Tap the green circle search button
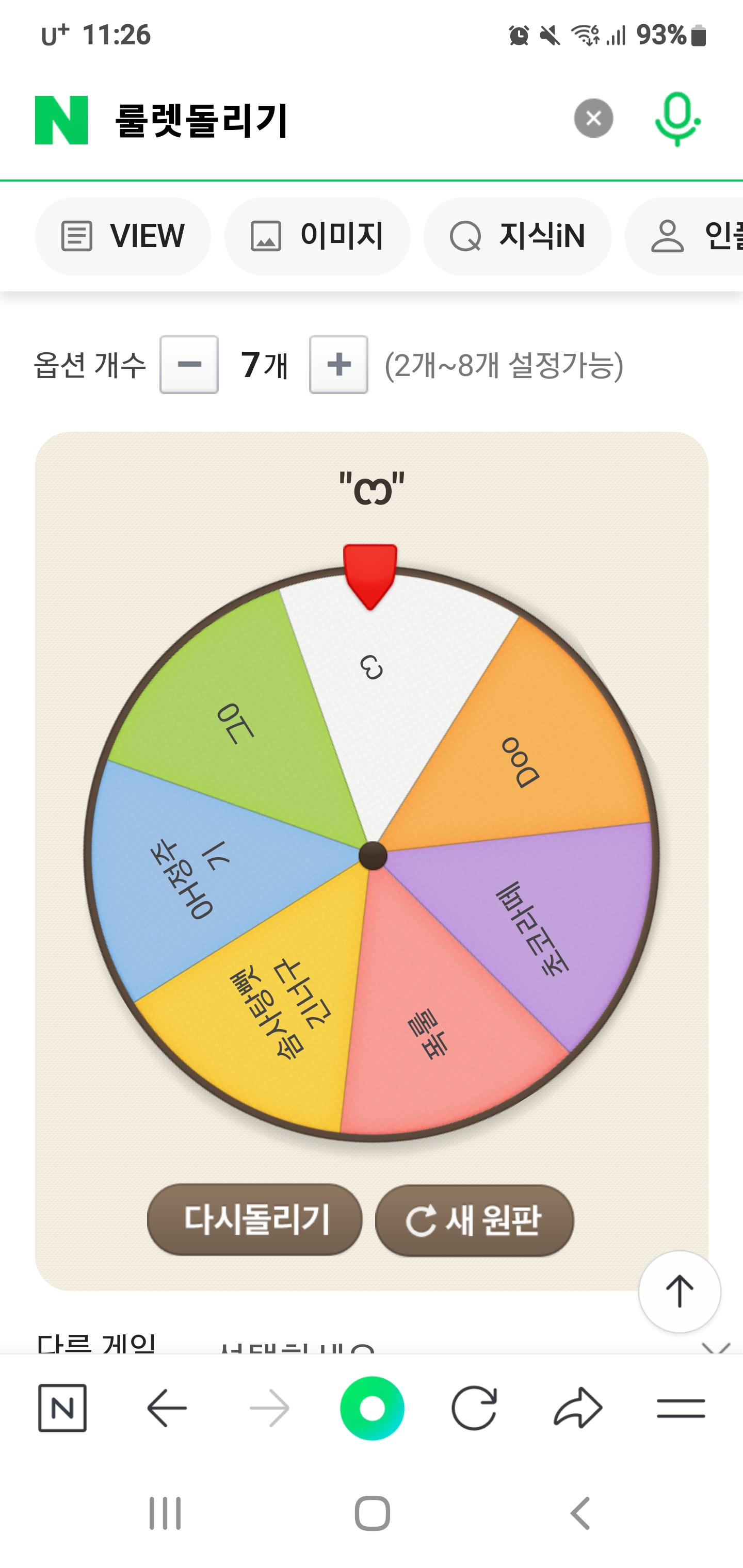This screenshot has width=743, height=1568. click(x=372, y=1408)
